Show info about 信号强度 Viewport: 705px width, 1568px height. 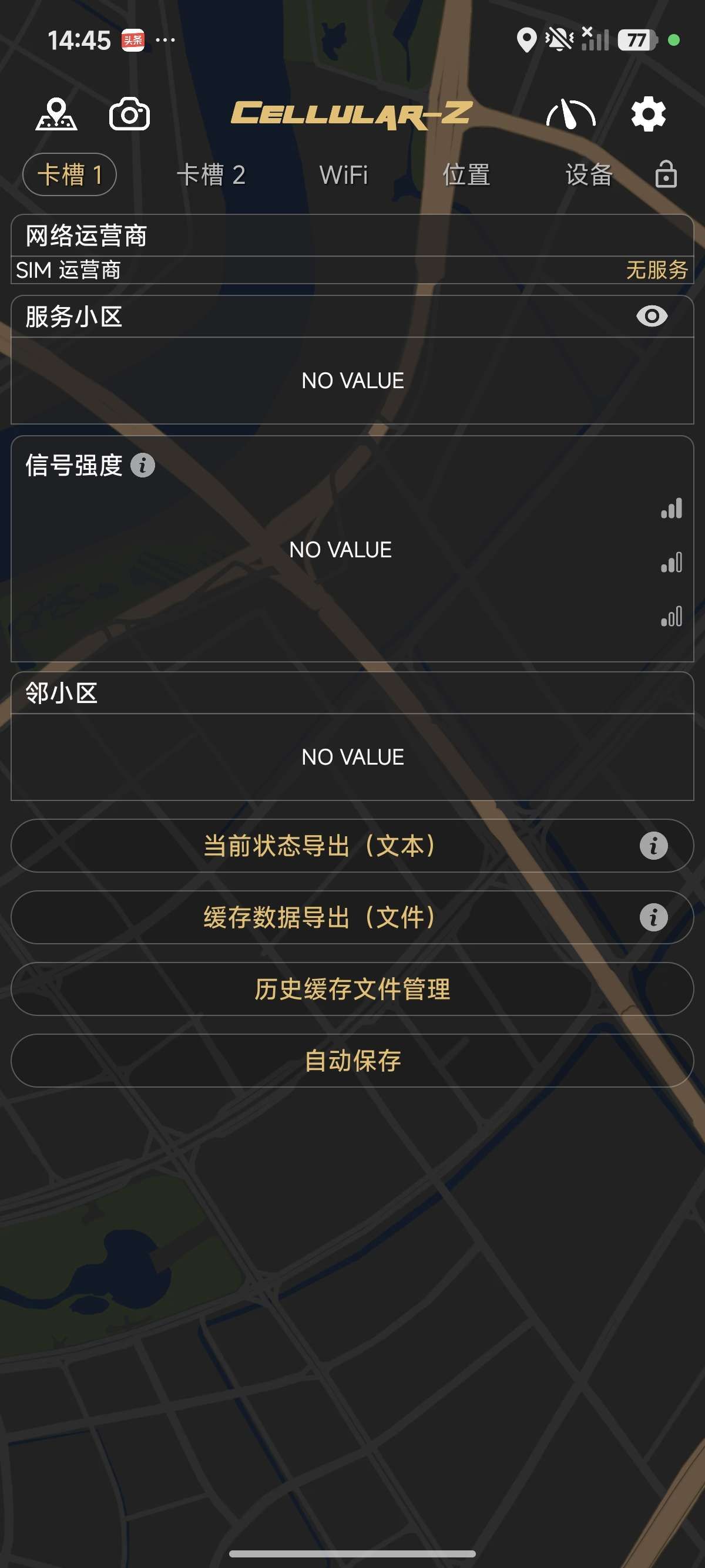pyautogui.click(x=143, y=466)
